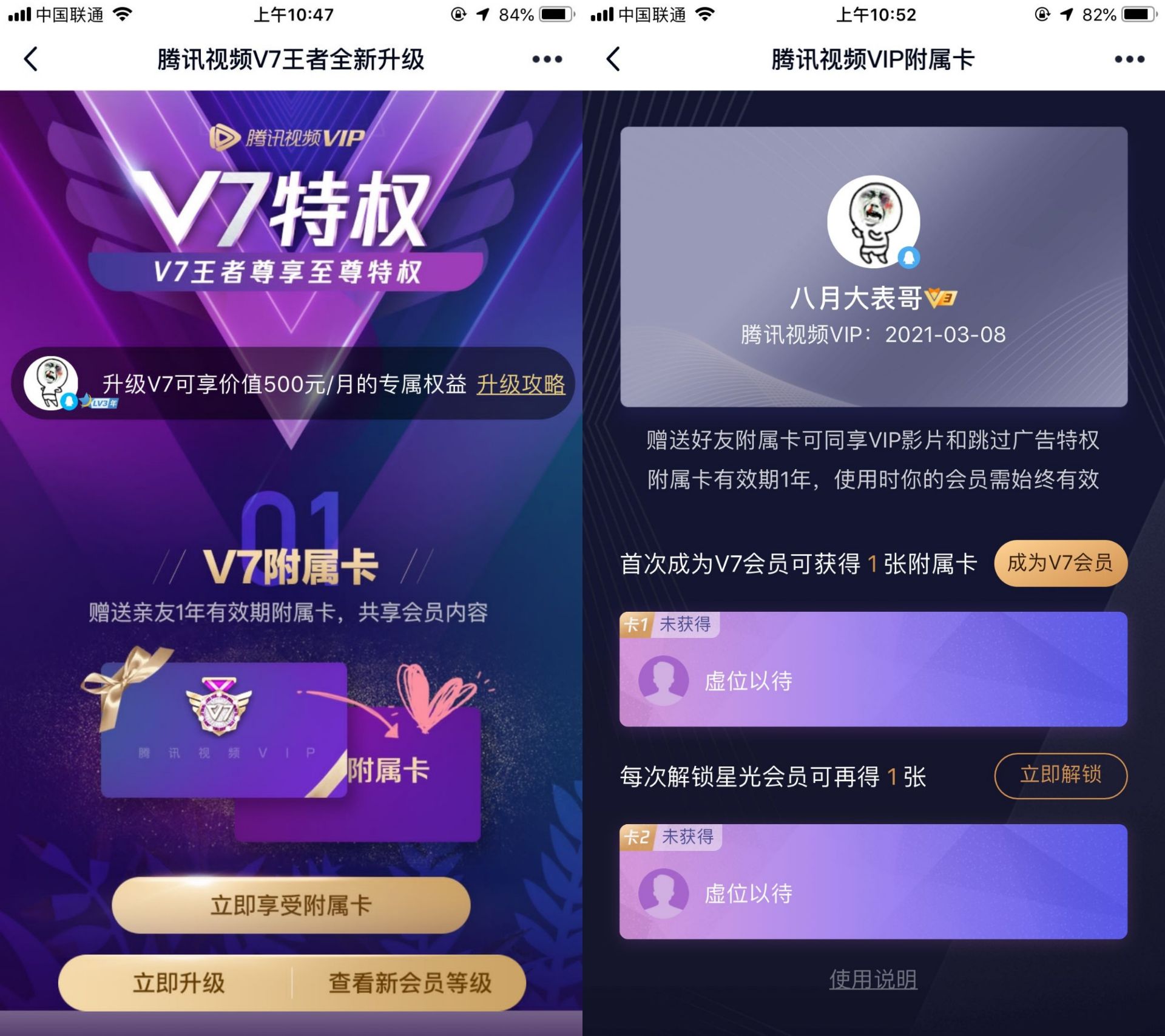
Task: Select 查看新会员等级
Action: [x=410, y=983]
